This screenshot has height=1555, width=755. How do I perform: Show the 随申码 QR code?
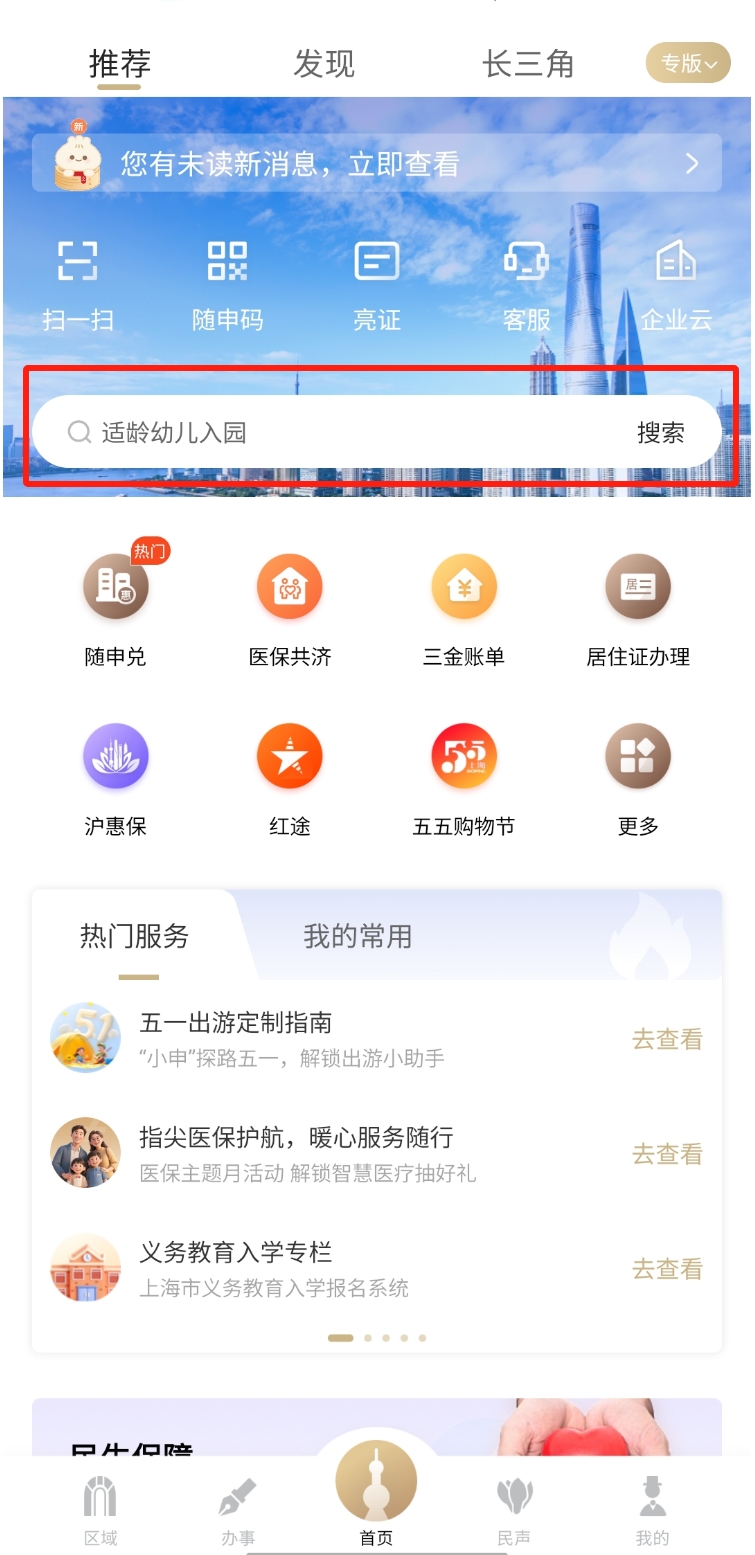(227, 284)
